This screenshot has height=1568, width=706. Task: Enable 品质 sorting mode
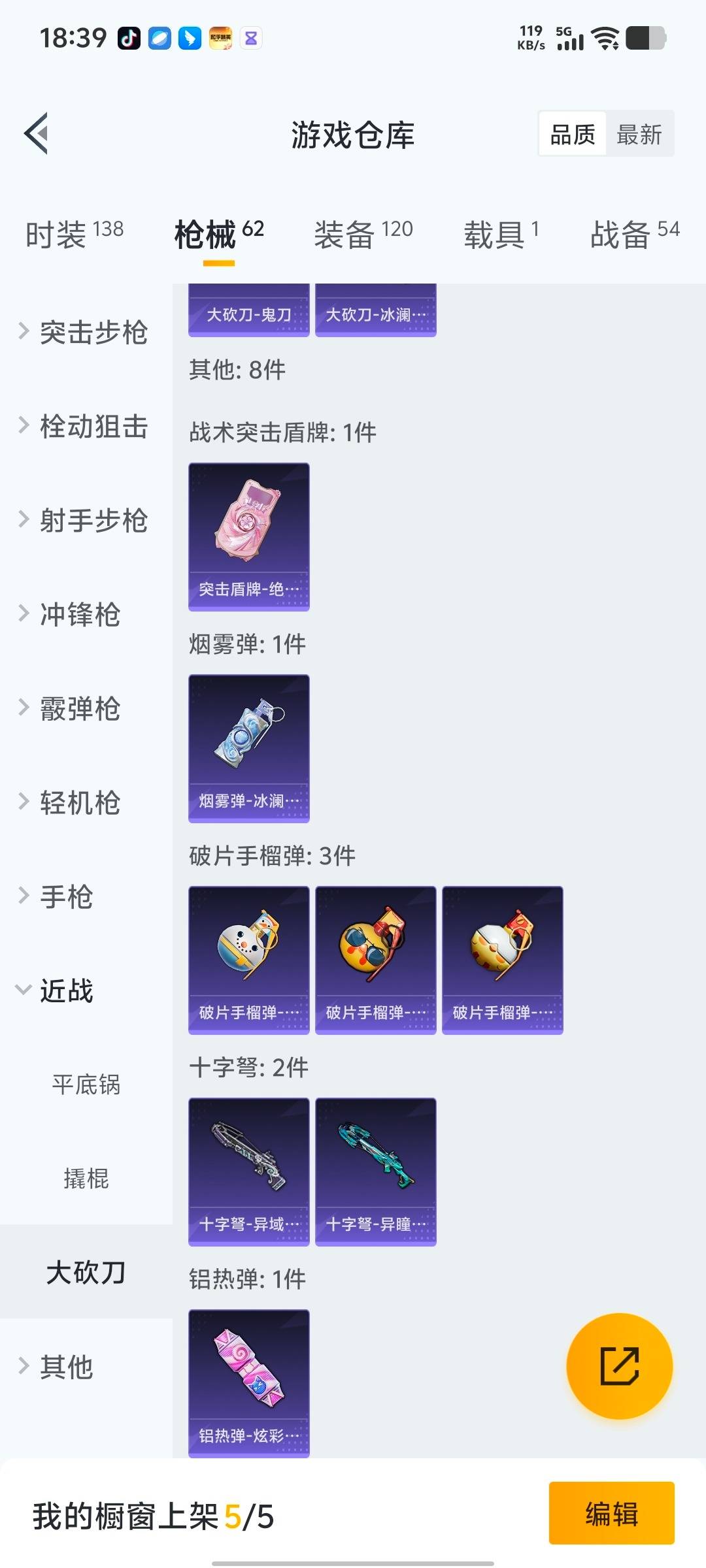(570, 134)
